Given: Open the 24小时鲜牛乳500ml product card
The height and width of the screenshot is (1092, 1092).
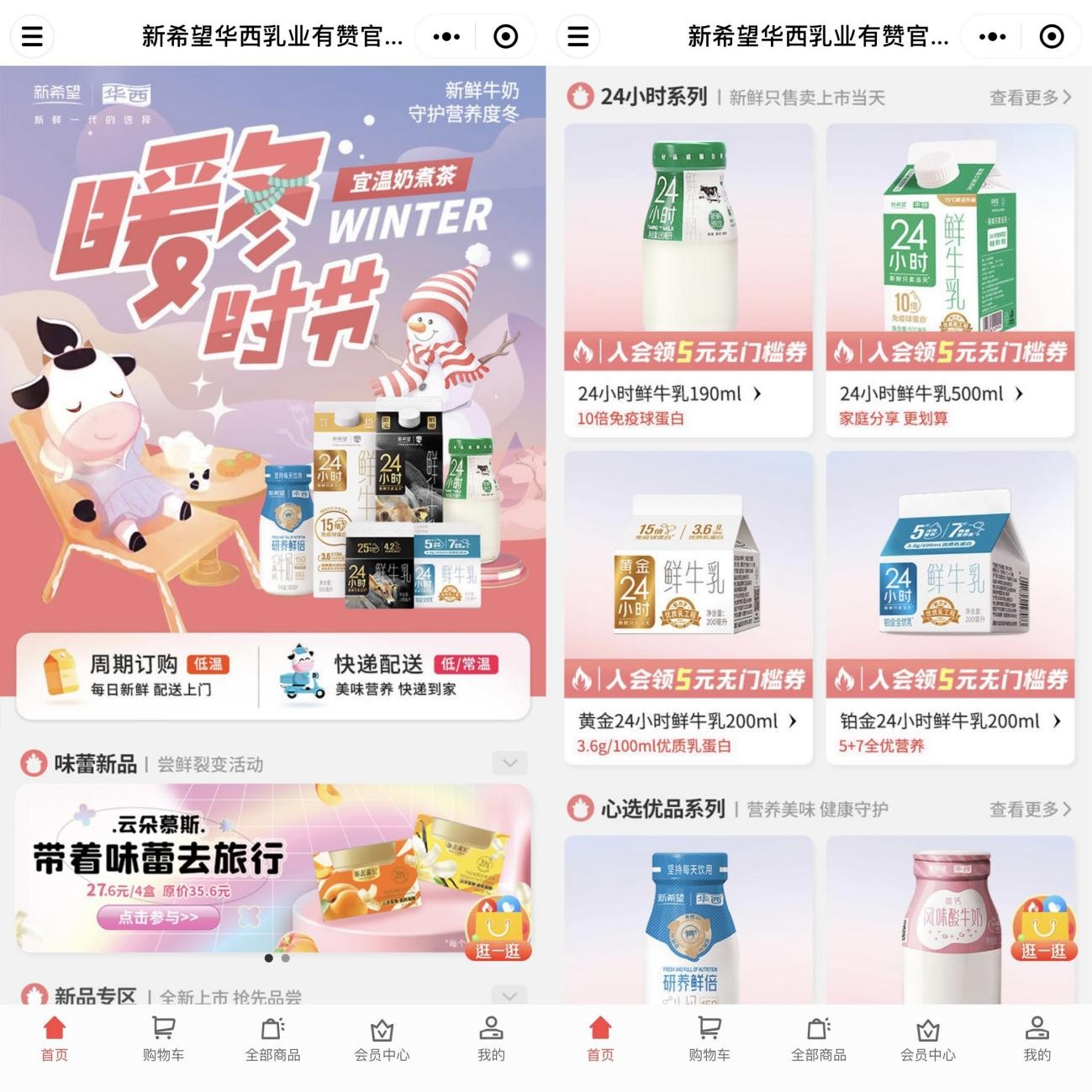Looking at the screenshot, I should click(950, 280).
